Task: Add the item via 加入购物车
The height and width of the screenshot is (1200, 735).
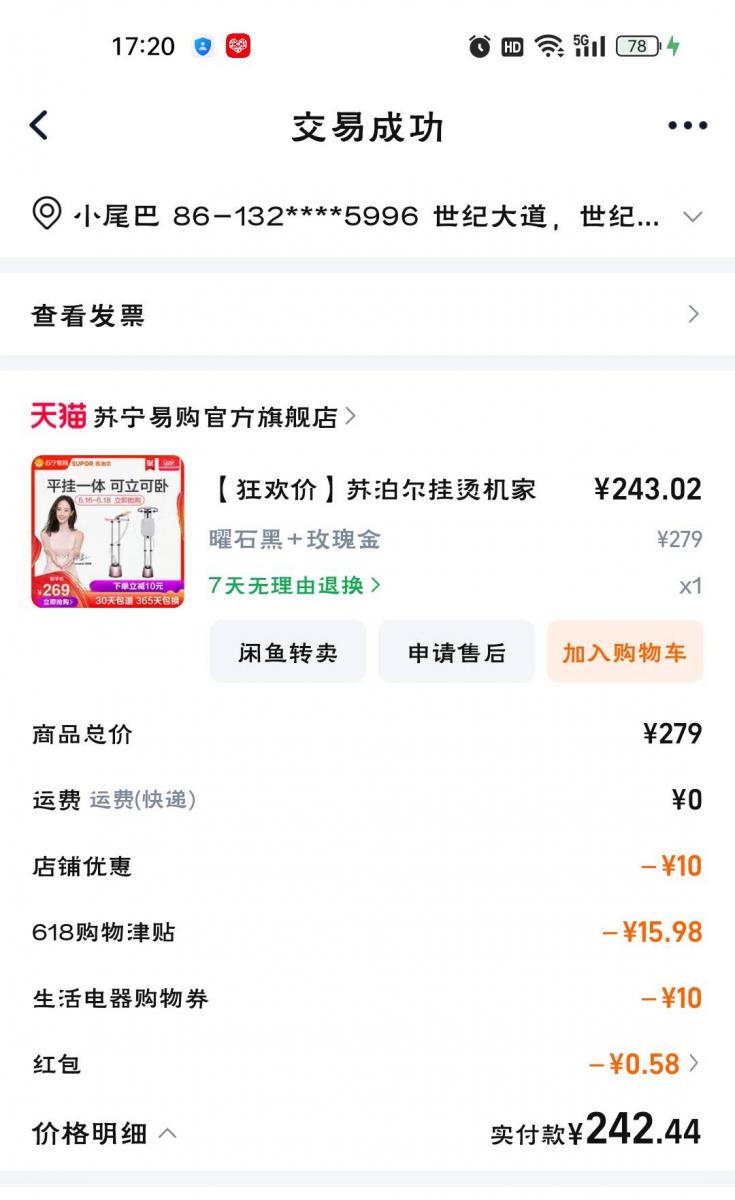Action: tap(625, 653)
